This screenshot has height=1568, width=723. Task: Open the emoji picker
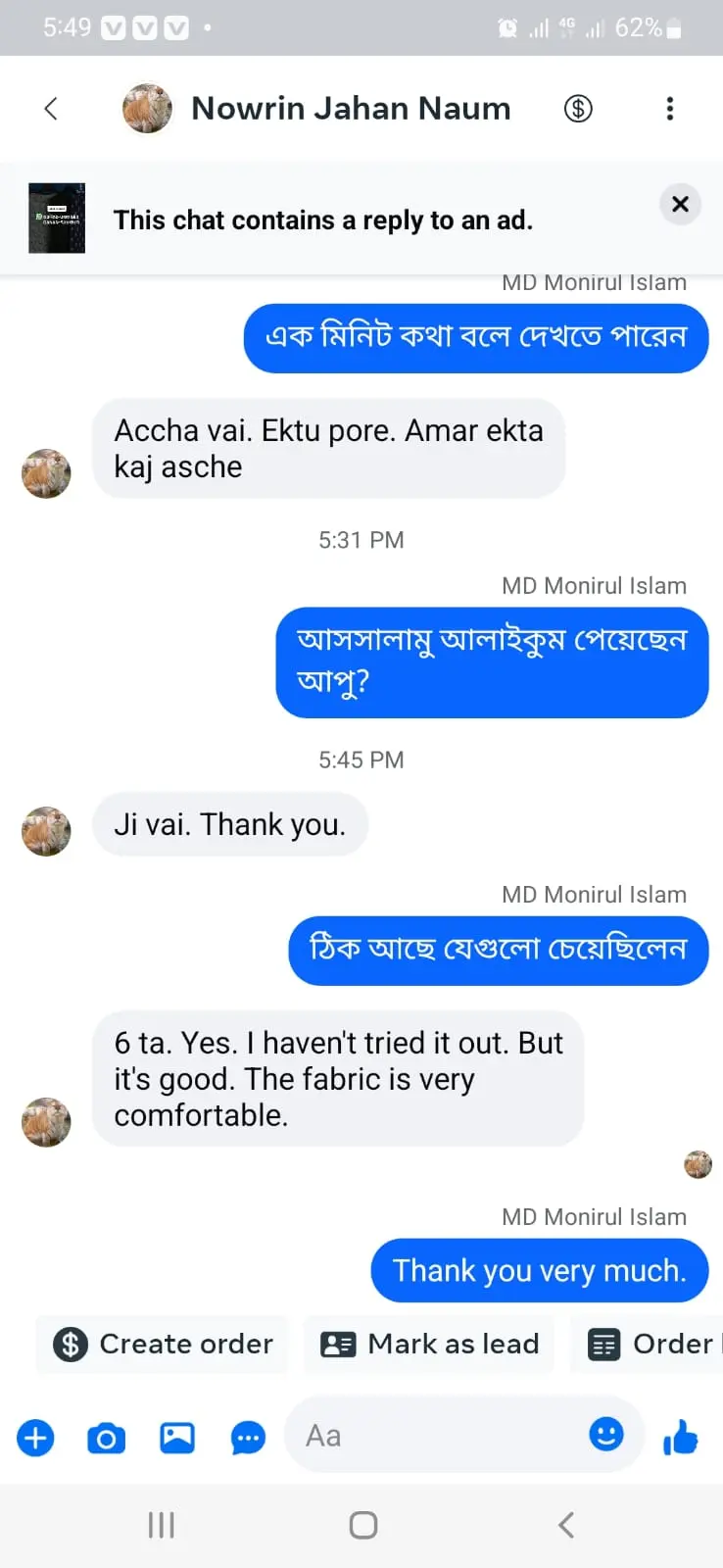coord(606,1435)
